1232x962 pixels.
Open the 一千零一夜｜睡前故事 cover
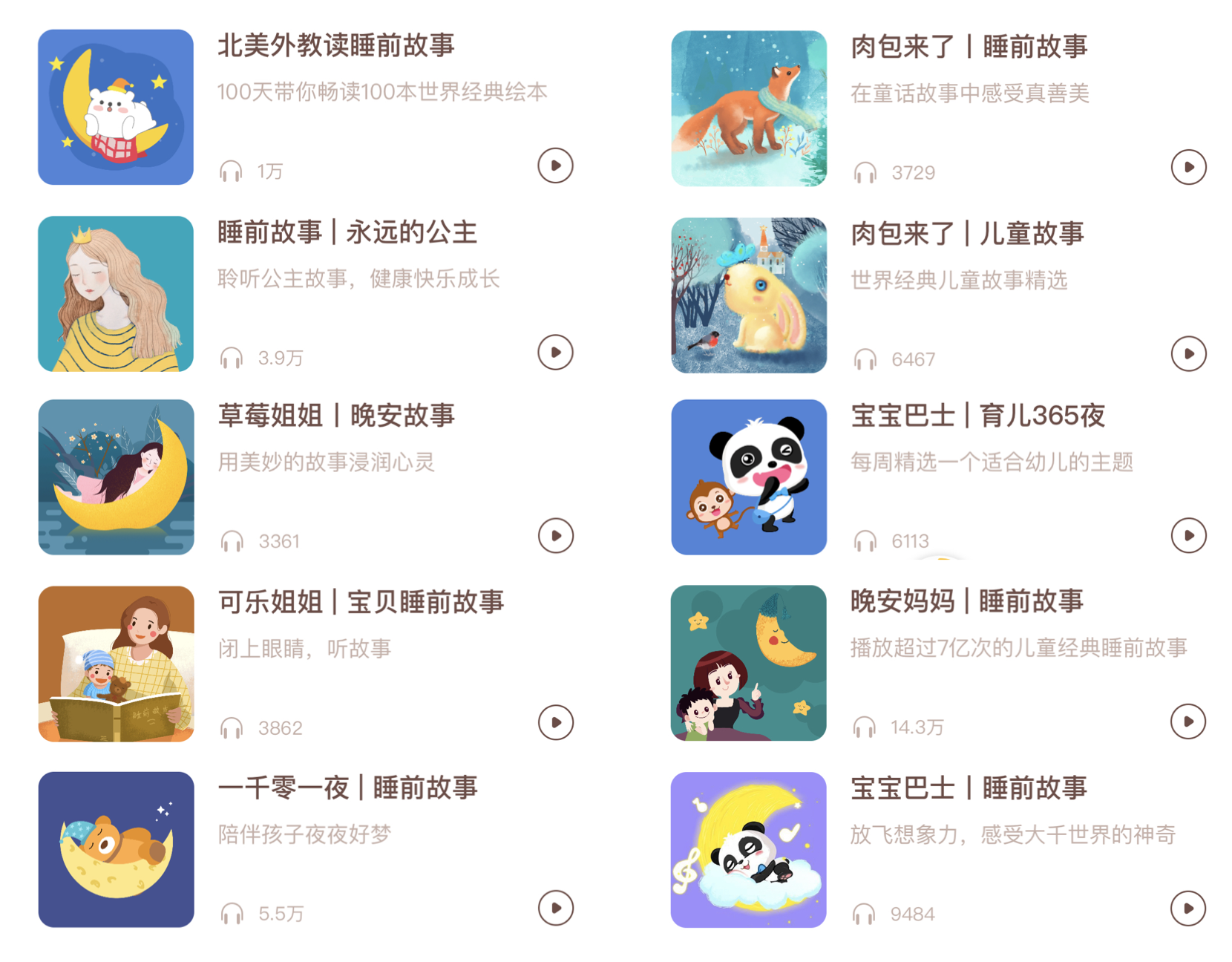[x=116, y=849]
